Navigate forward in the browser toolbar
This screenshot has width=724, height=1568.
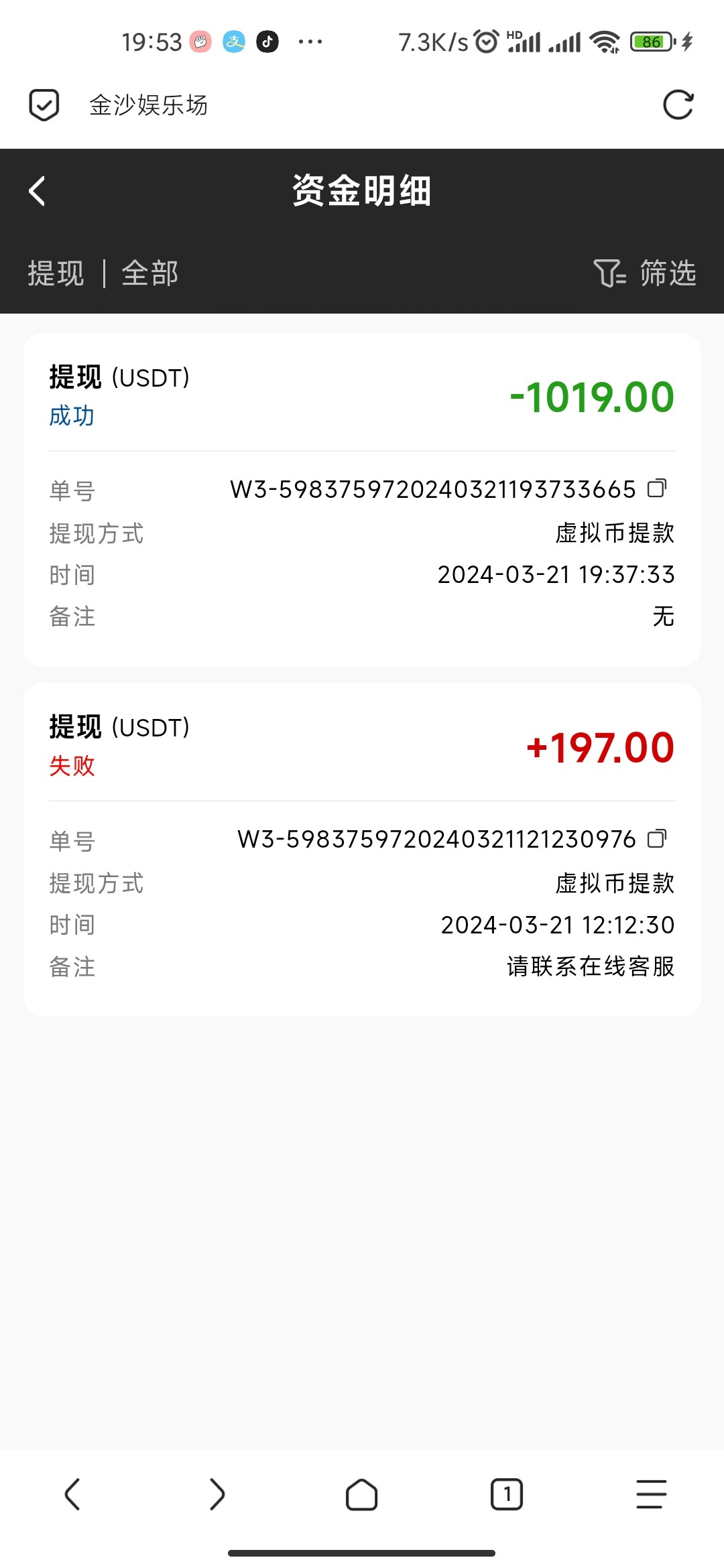point(217,1494)
